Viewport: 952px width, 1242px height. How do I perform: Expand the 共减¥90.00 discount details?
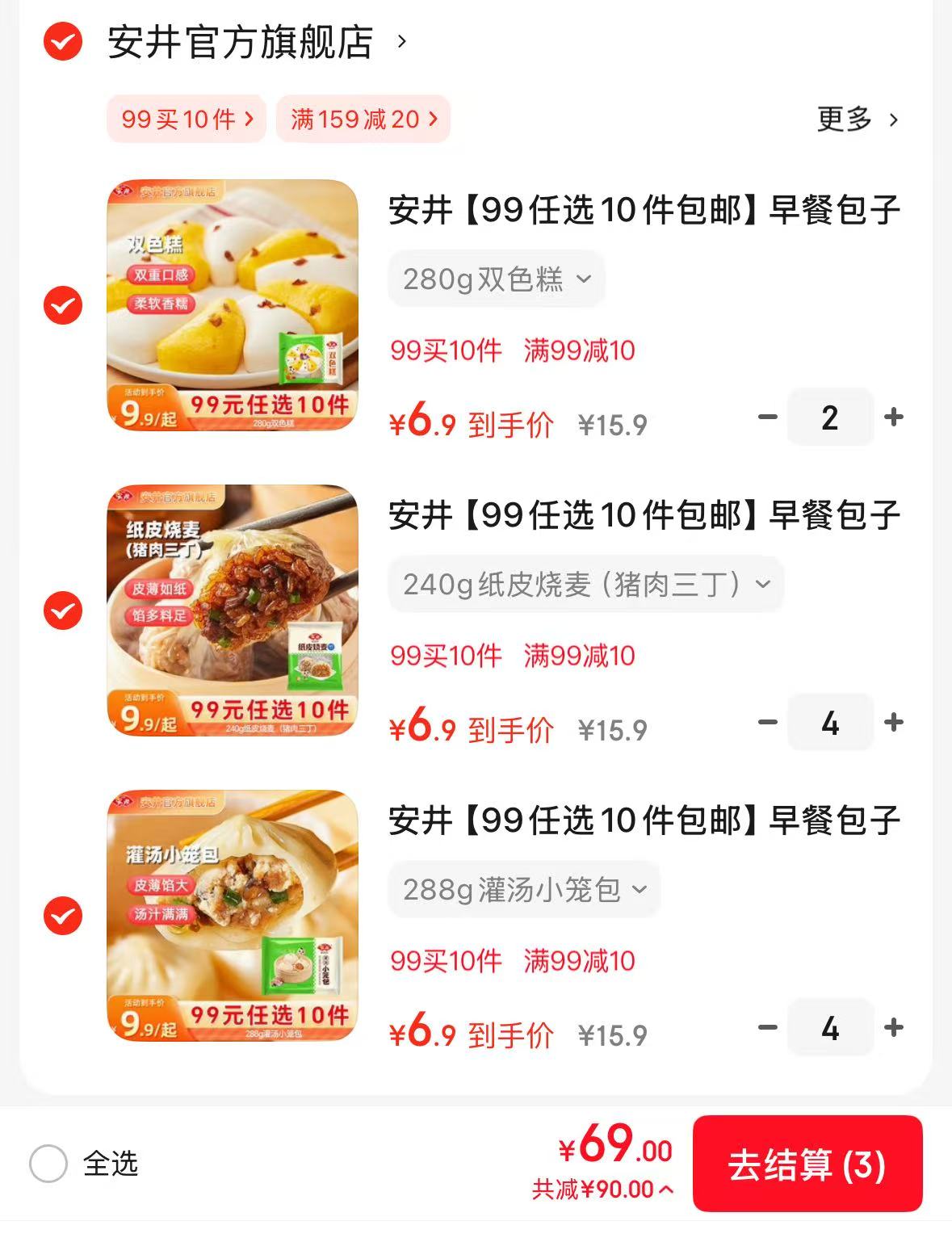pos(602,1190)
